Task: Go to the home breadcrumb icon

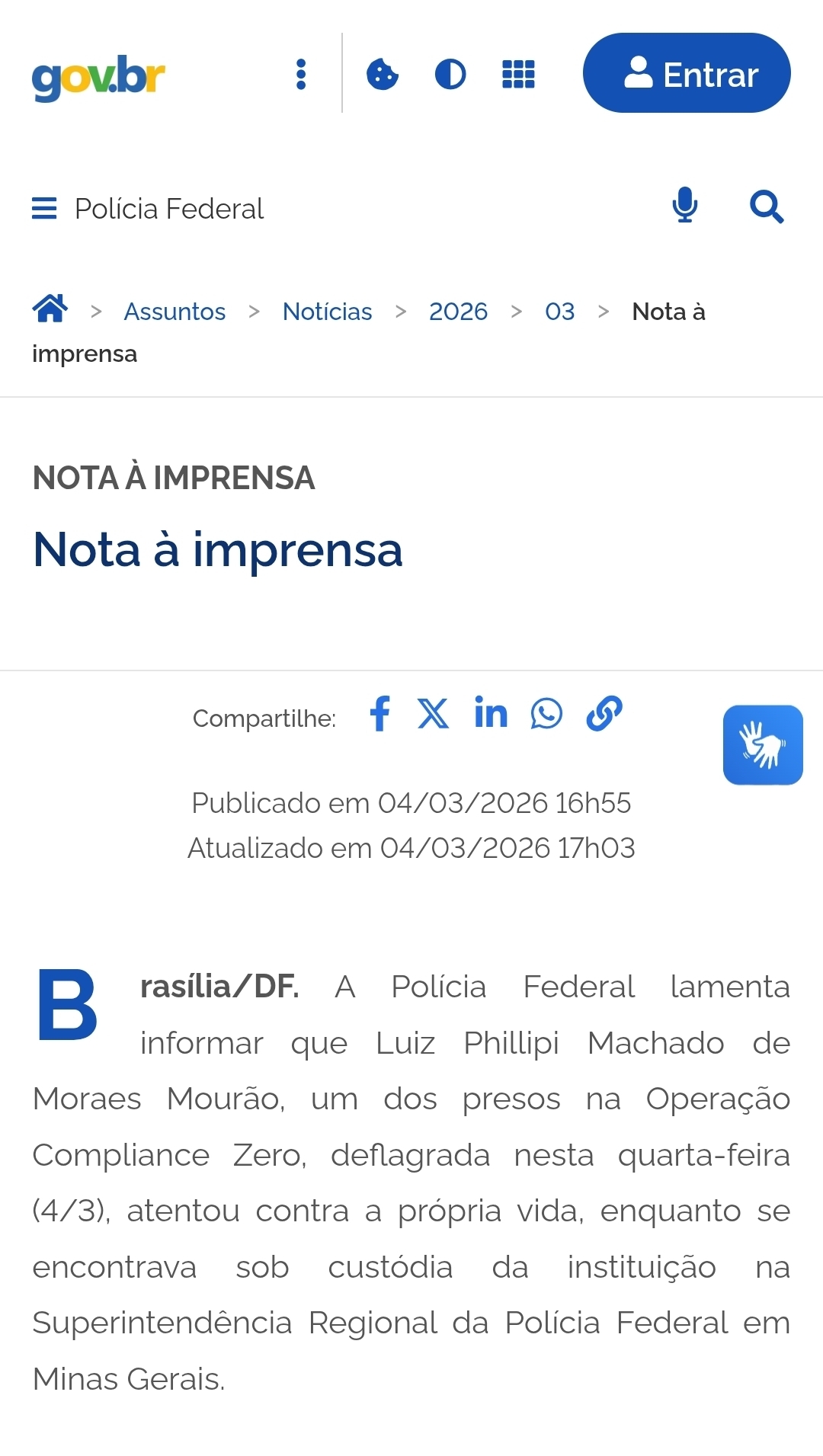Action: [x=50, y=309]
